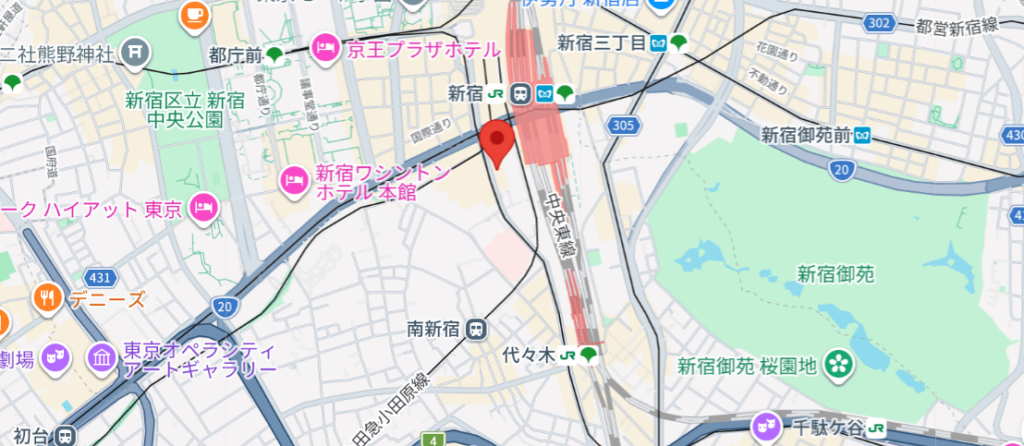This screenshot has height=446, width=1024.
Task: Select the 新宿ワシントンホテル本館 hotel pin
Action: 294,180
